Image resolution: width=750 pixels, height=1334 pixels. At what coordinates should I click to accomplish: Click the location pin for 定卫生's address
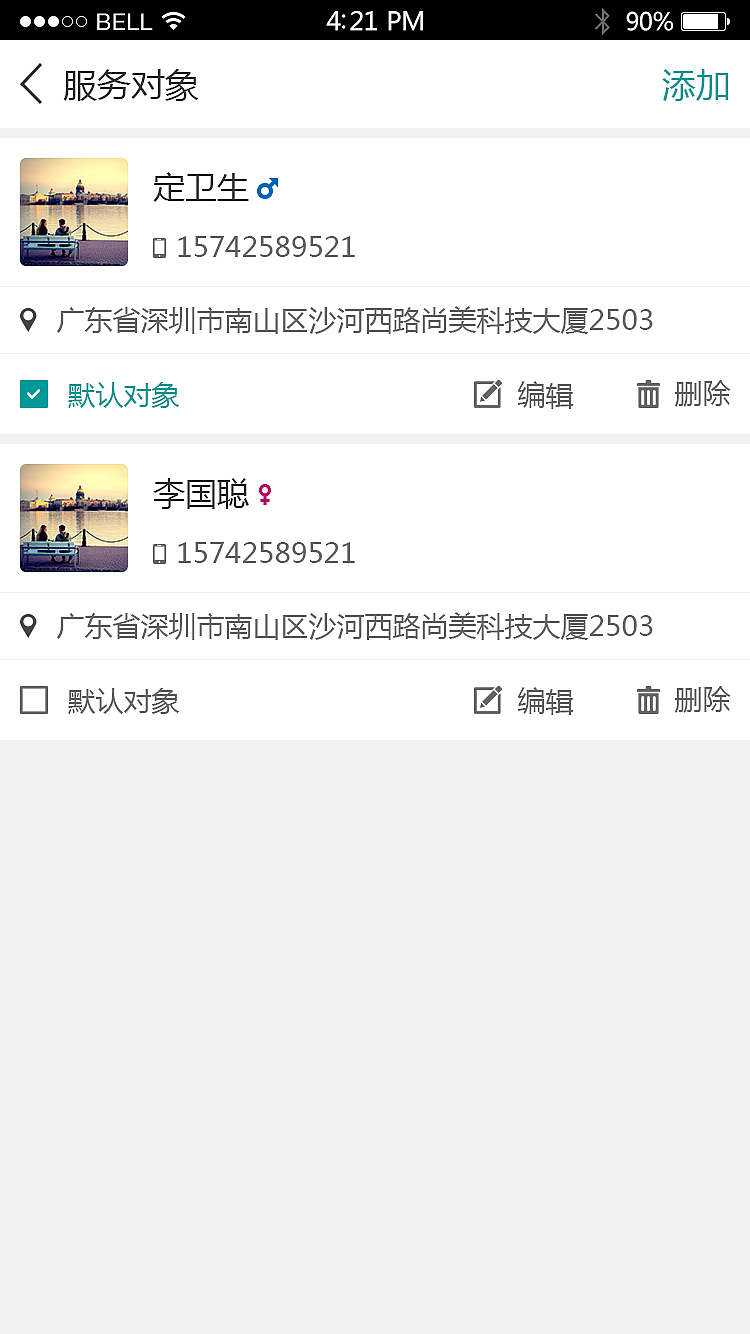coord(29,320)
